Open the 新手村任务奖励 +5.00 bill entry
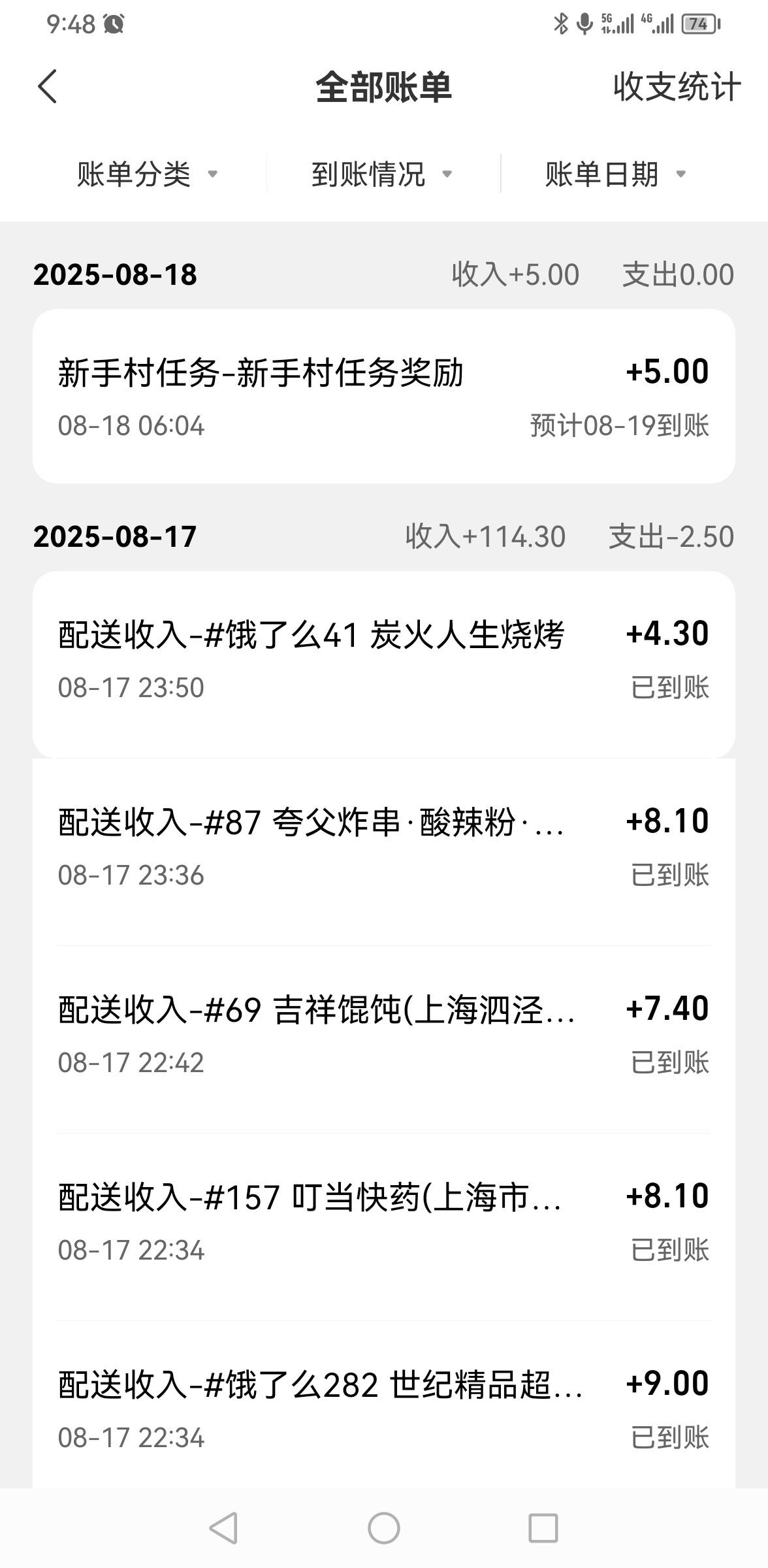Screen dimensions: 768x1568 (x=384, y=397)
